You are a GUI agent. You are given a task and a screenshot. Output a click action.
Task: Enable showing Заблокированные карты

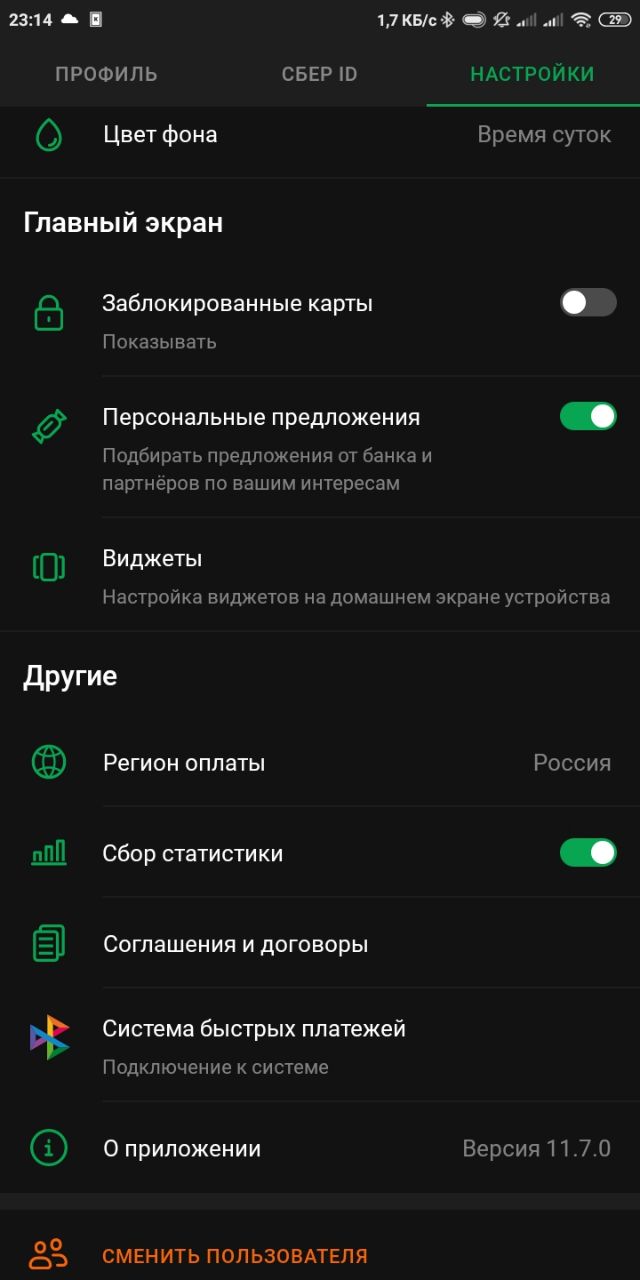coord(588,303)
